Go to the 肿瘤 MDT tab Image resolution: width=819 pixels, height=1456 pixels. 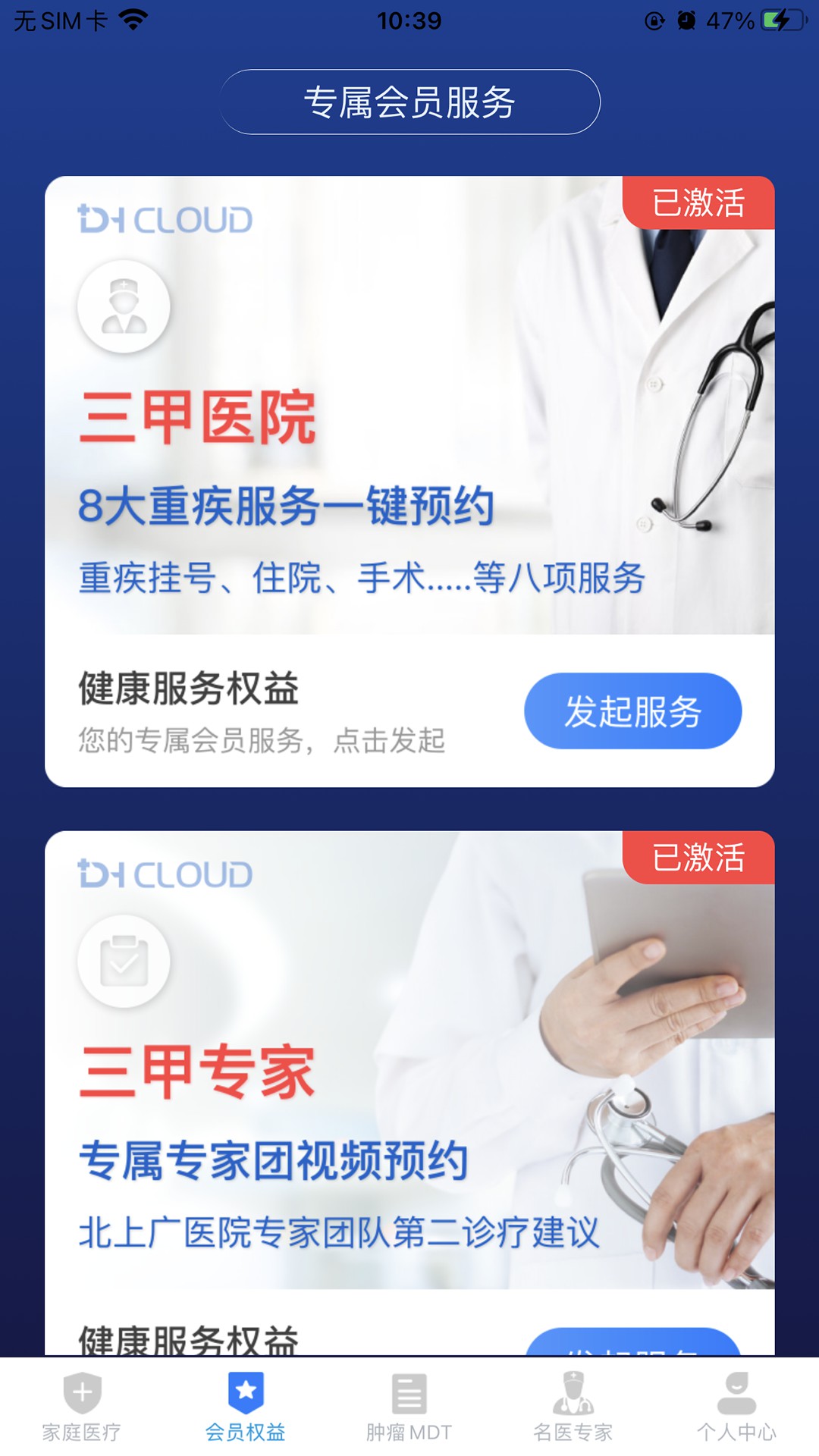409,1407
